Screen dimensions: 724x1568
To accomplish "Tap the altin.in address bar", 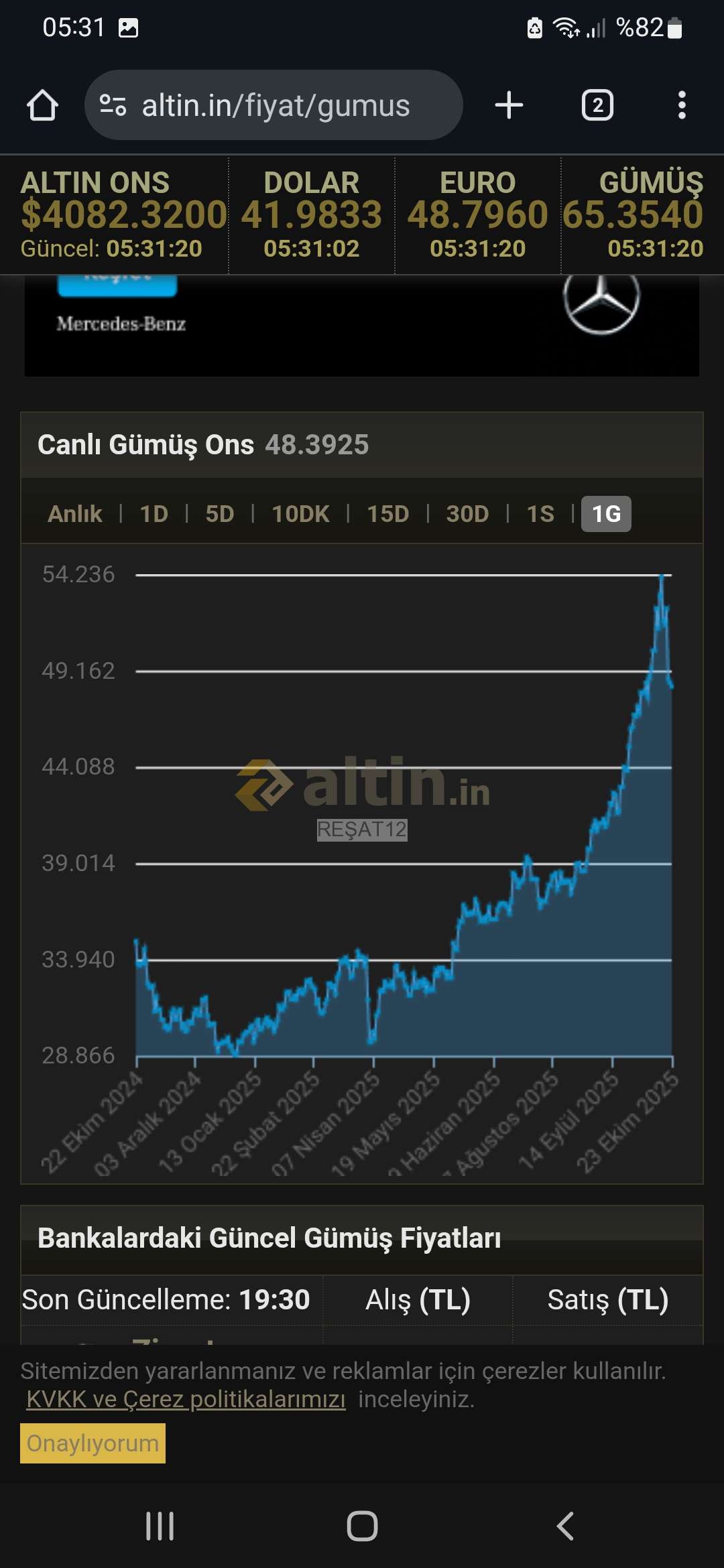I will [274, 106].
